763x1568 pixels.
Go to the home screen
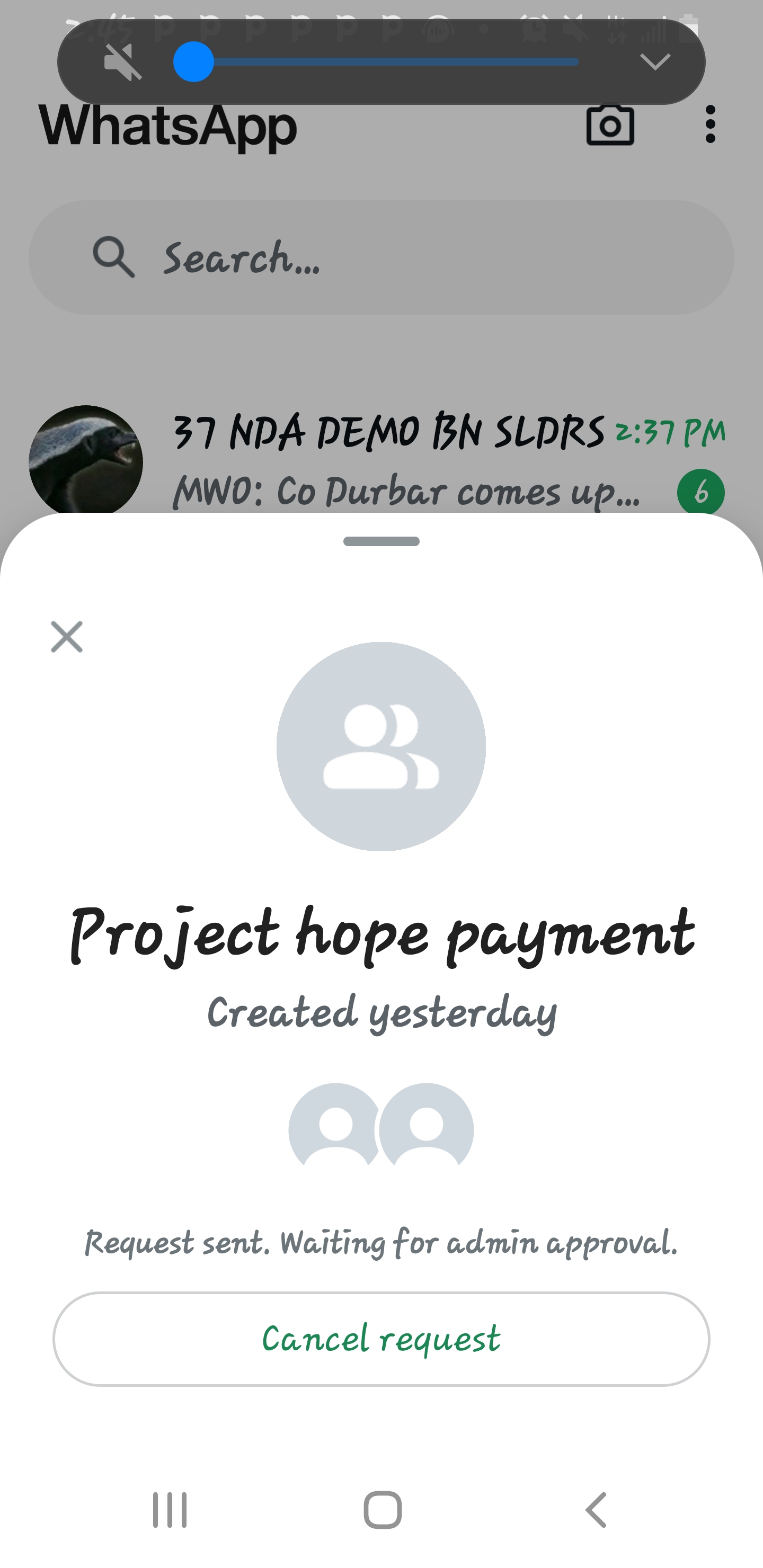[382, 1510]
